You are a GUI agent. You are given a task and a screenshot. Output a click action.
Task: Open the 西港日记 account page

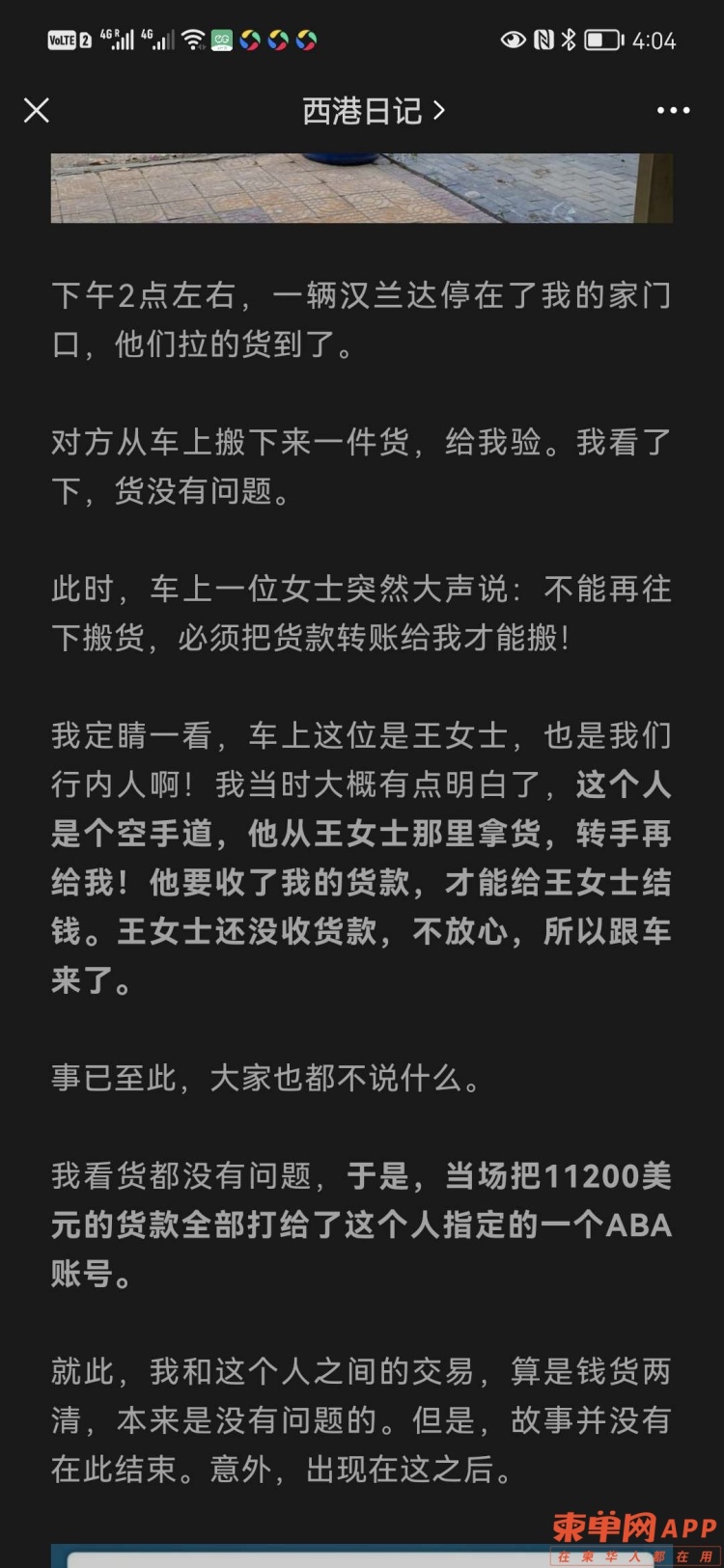(373, 111)
